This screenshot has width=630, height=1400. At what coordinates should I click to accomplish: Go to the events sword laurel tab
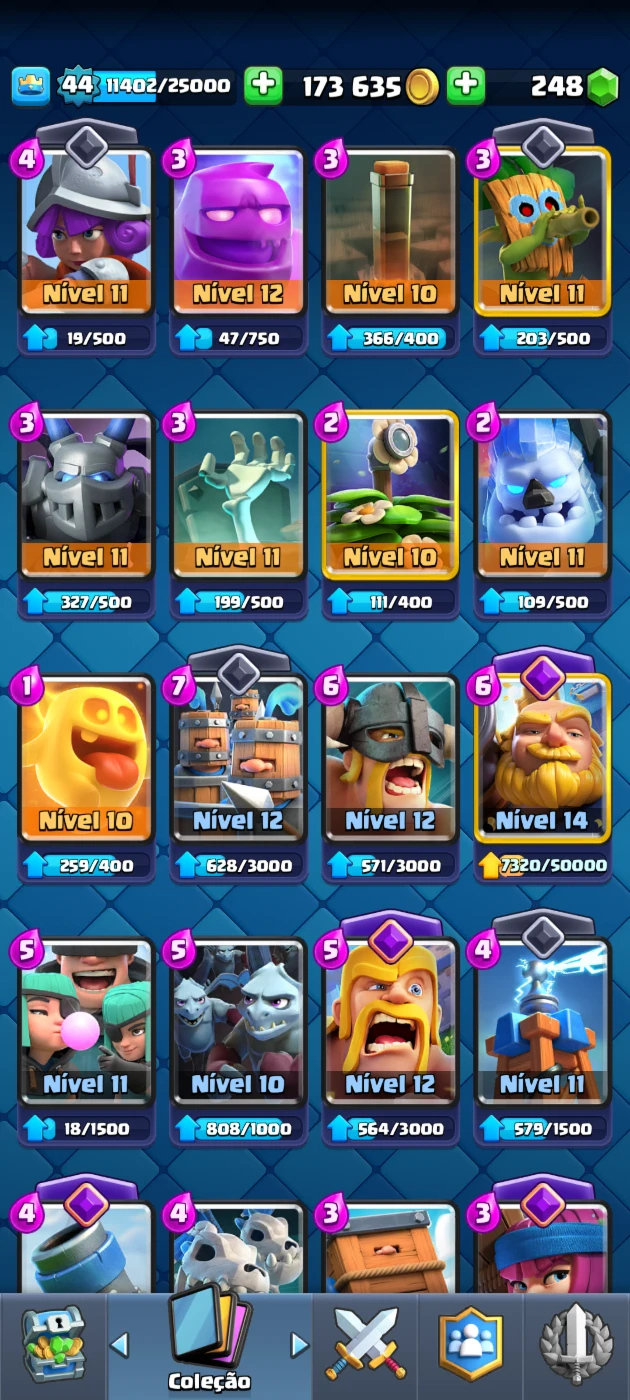tap(576, 1345)
